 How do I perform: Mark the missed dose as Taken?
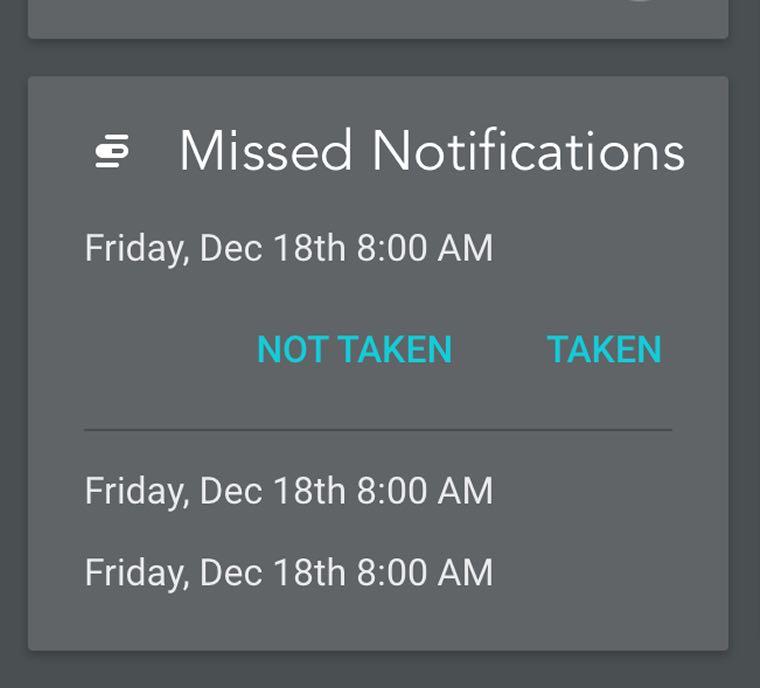point(604,350)
